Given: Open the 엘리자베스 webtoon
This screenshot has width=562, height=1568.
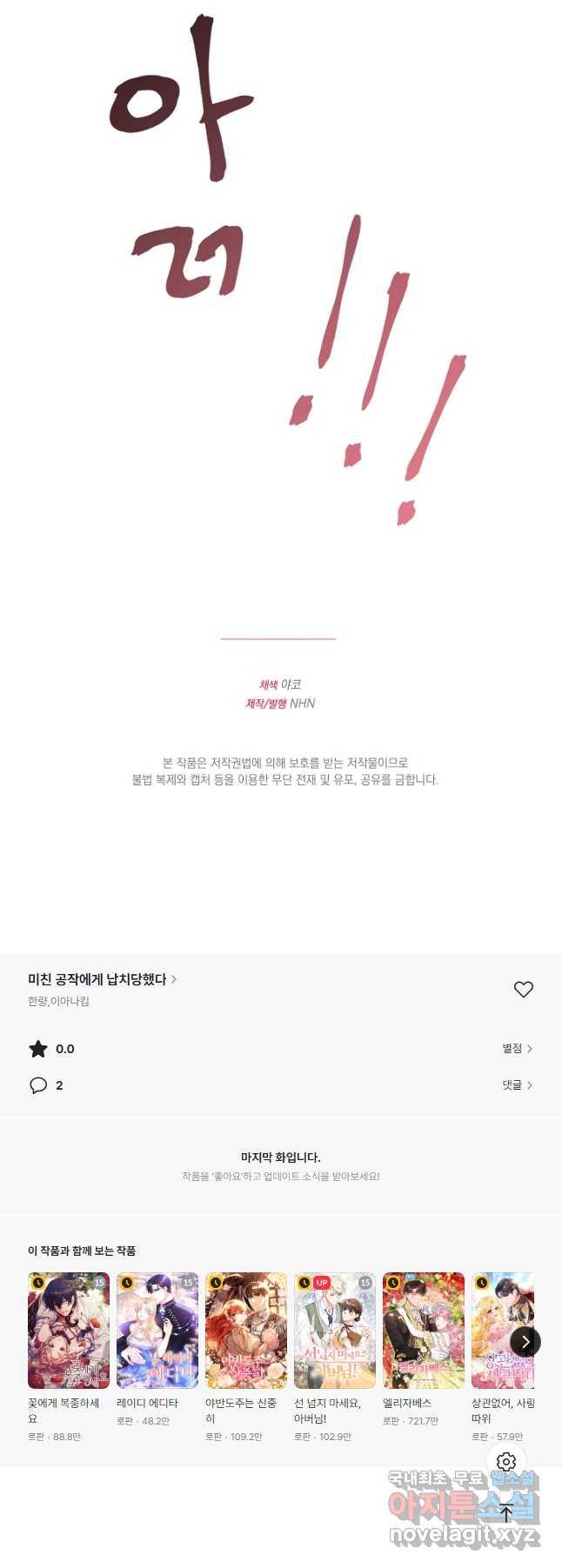Looking at the screenshot, I should pos(424,1331).
